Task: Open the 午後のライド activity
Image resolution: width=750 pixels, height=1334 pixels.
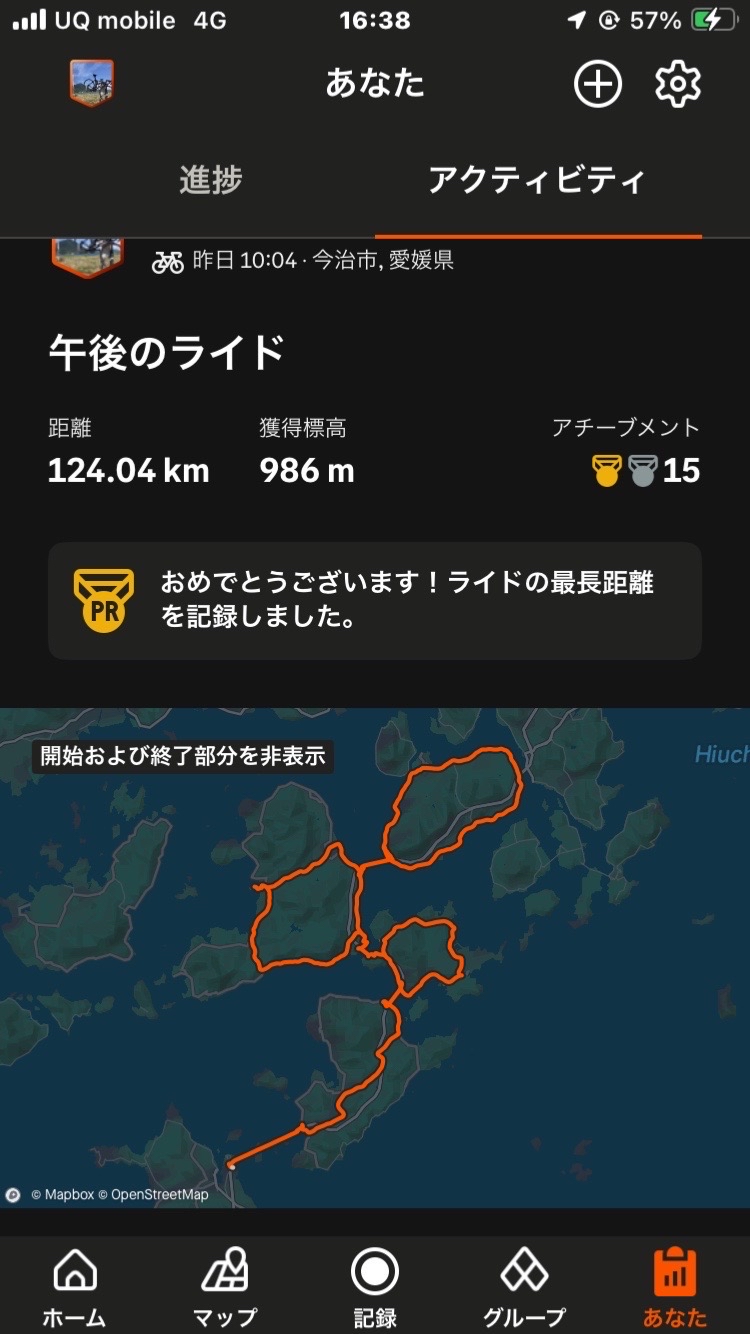Action: tap(167, 354)
